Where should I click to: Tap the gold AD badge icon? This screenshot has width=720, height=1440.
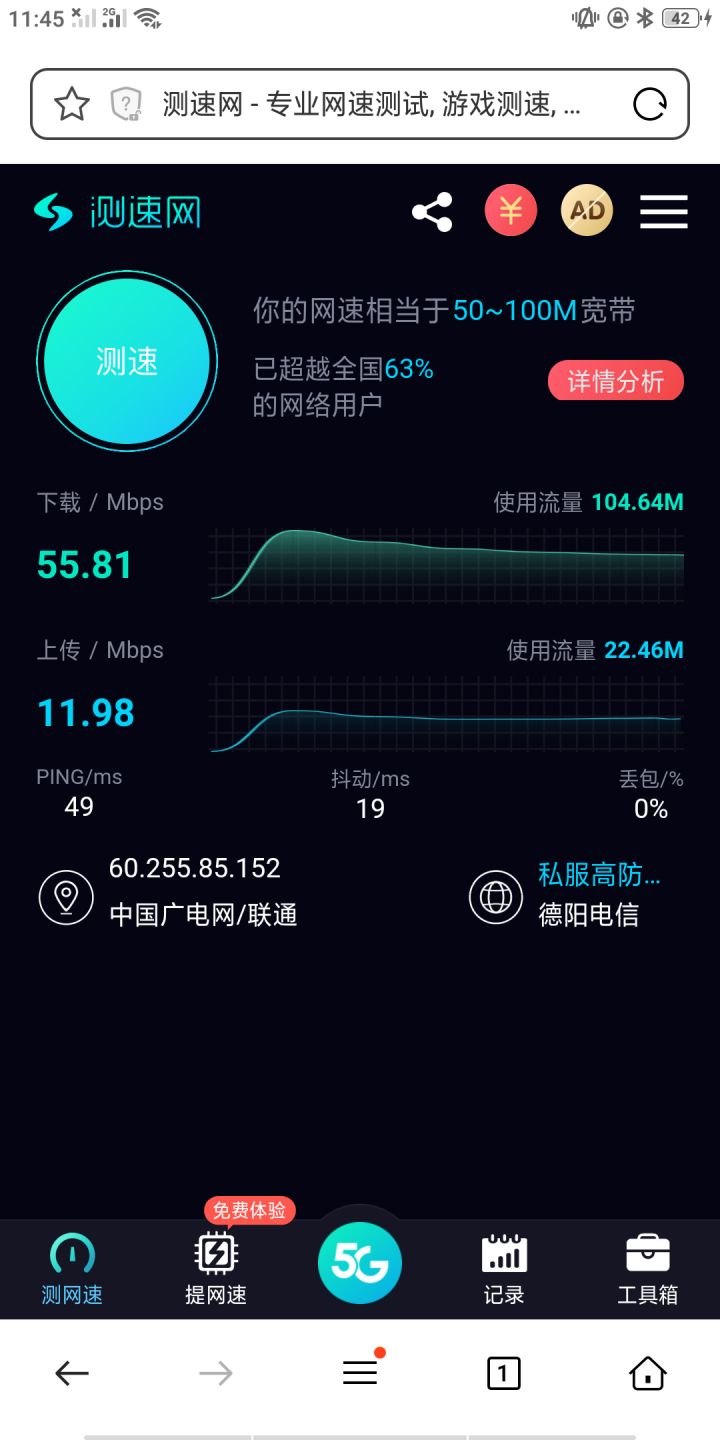(x=587, y=211)
